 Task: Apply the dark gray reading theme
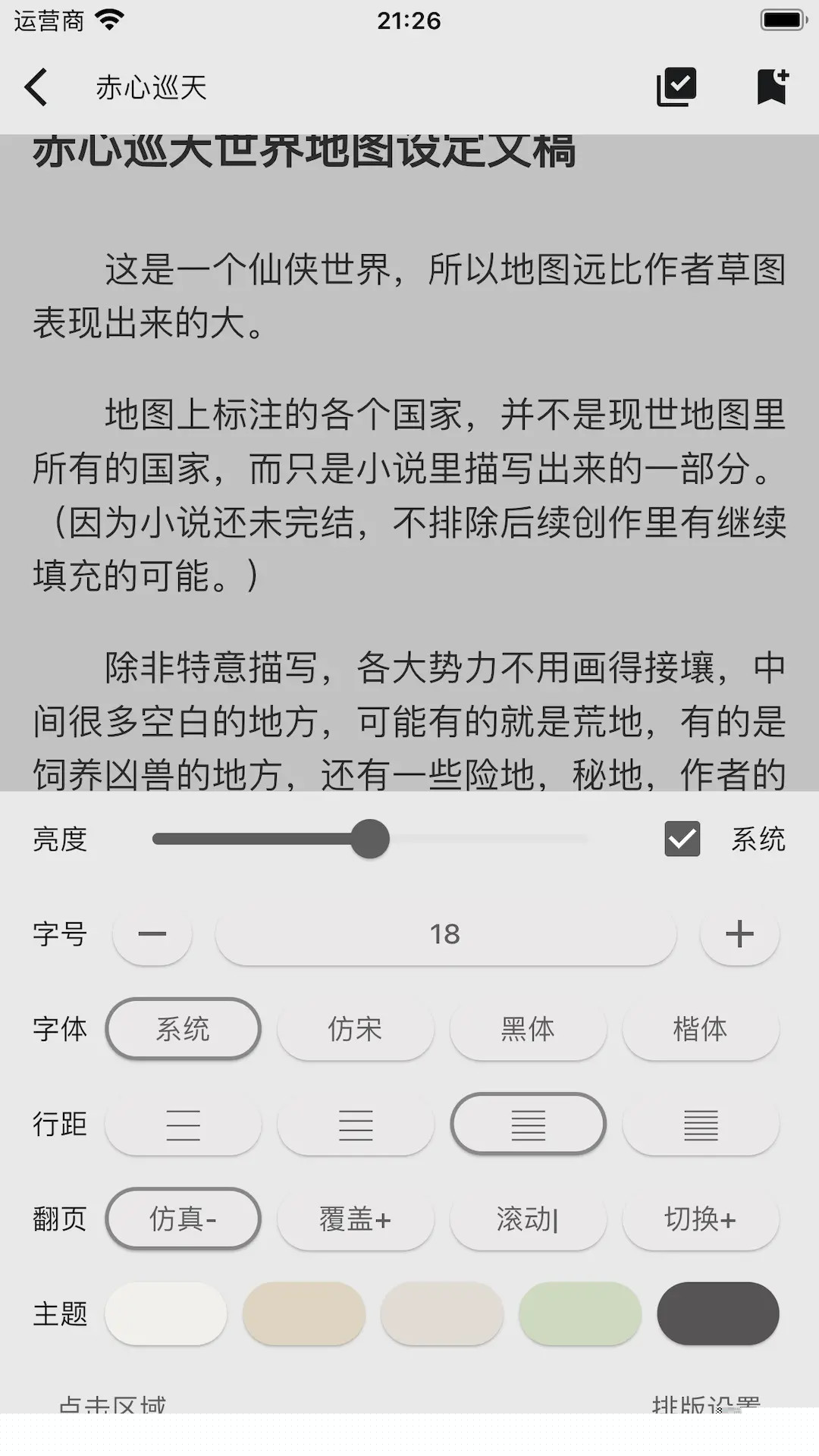click(717, 1313)
